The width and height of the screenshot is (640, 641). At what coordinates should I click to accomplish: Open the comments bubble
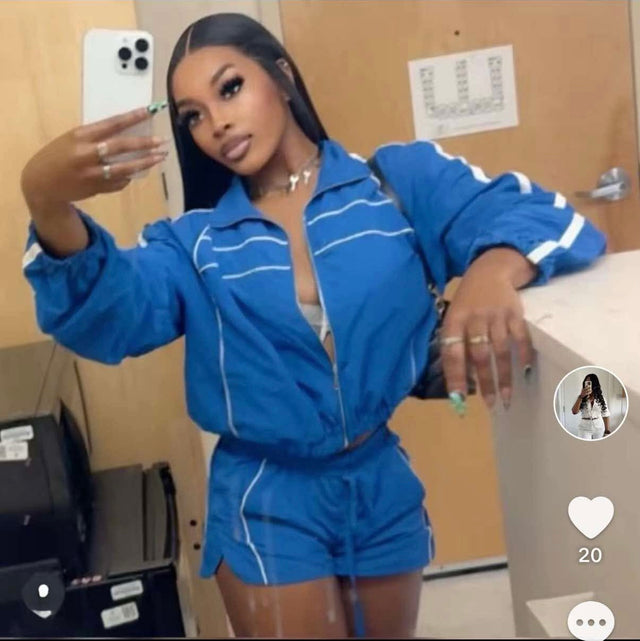click(590, 620)
